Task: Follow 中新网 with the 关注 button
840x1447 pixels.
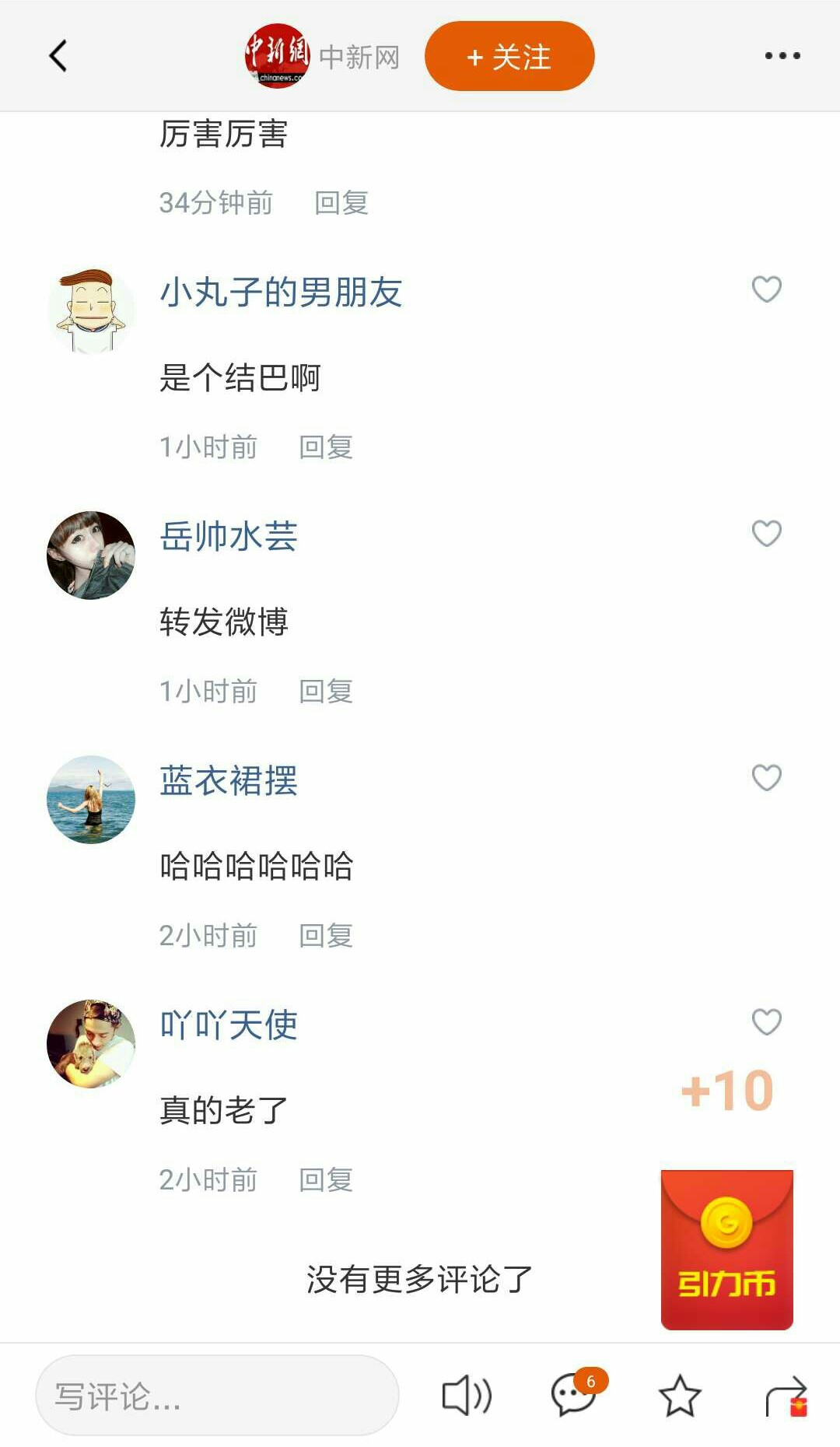Action: pos(509,56)
